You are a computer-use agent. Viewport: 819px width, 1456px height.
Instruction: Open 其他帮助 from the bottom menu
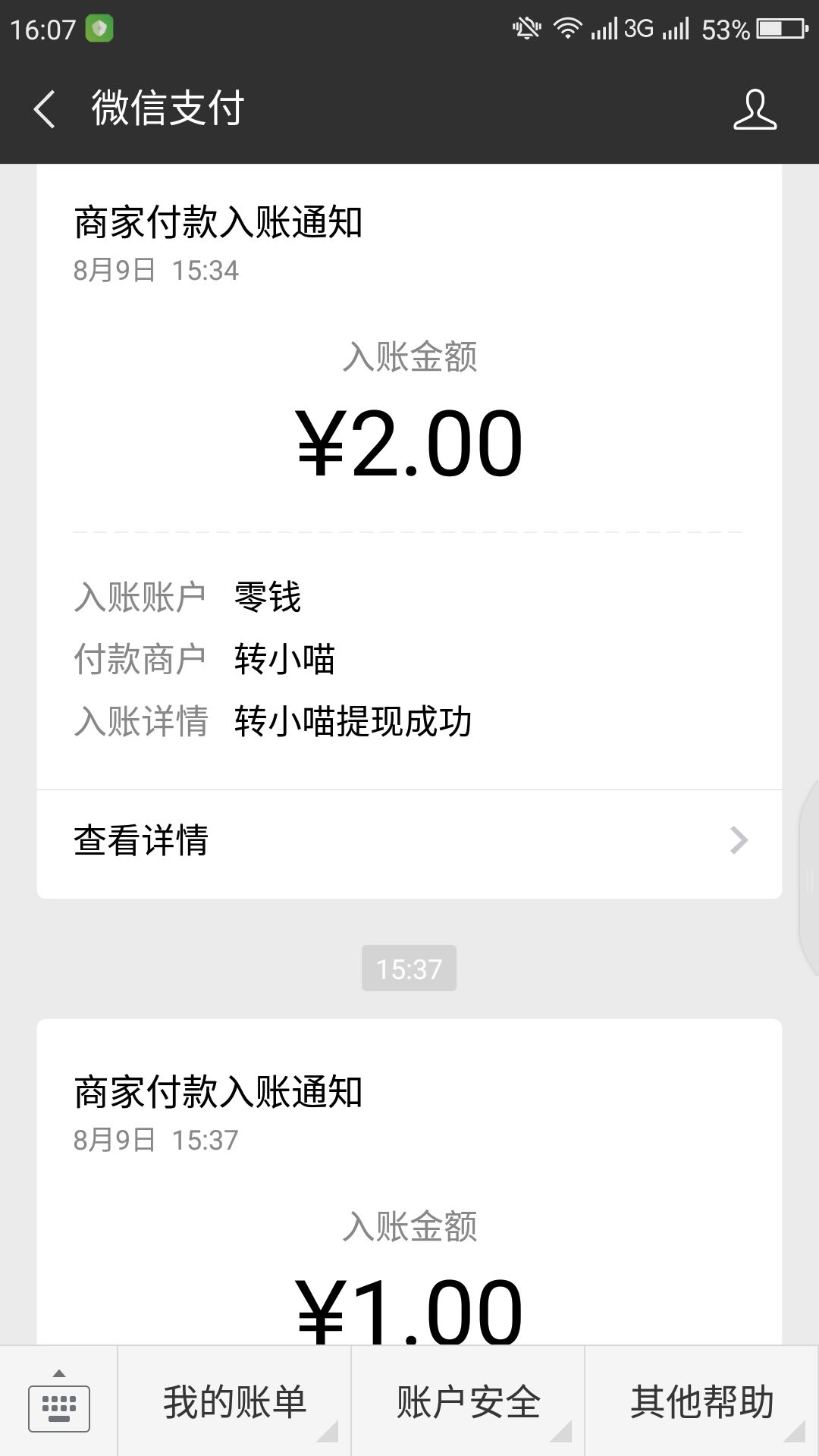701,1403
